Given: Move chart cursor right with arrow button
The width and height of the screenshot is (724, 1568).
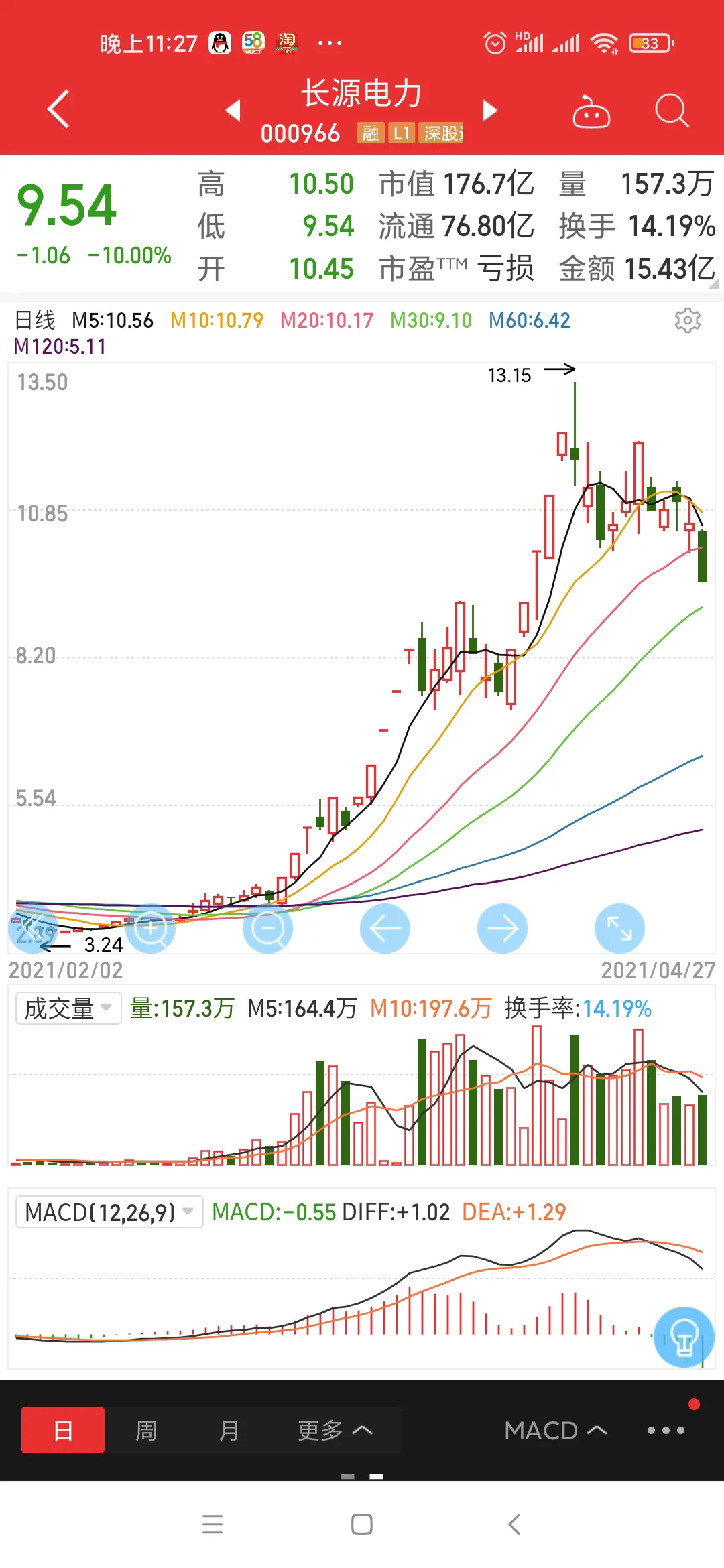Looking at the screenshot, I should [x=502, y=929].
